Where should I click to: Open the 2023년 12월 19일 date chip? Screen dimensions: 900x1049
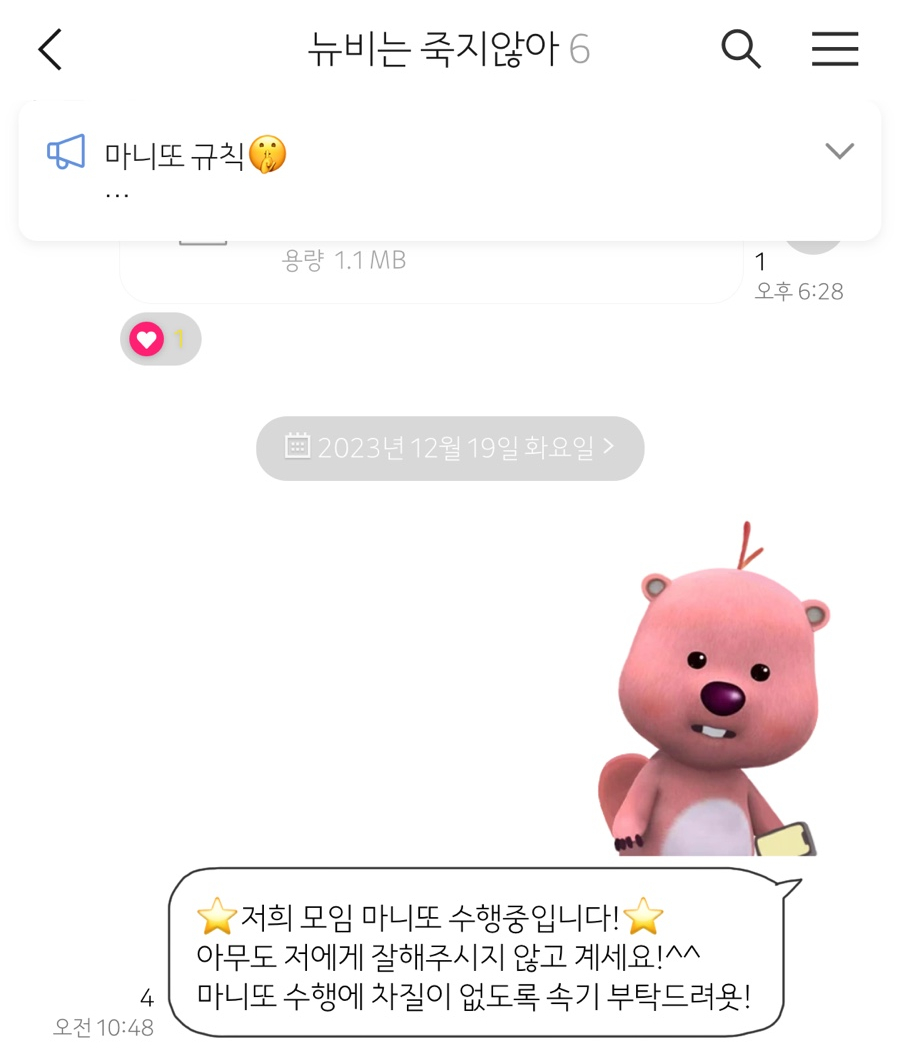[450, 448]
